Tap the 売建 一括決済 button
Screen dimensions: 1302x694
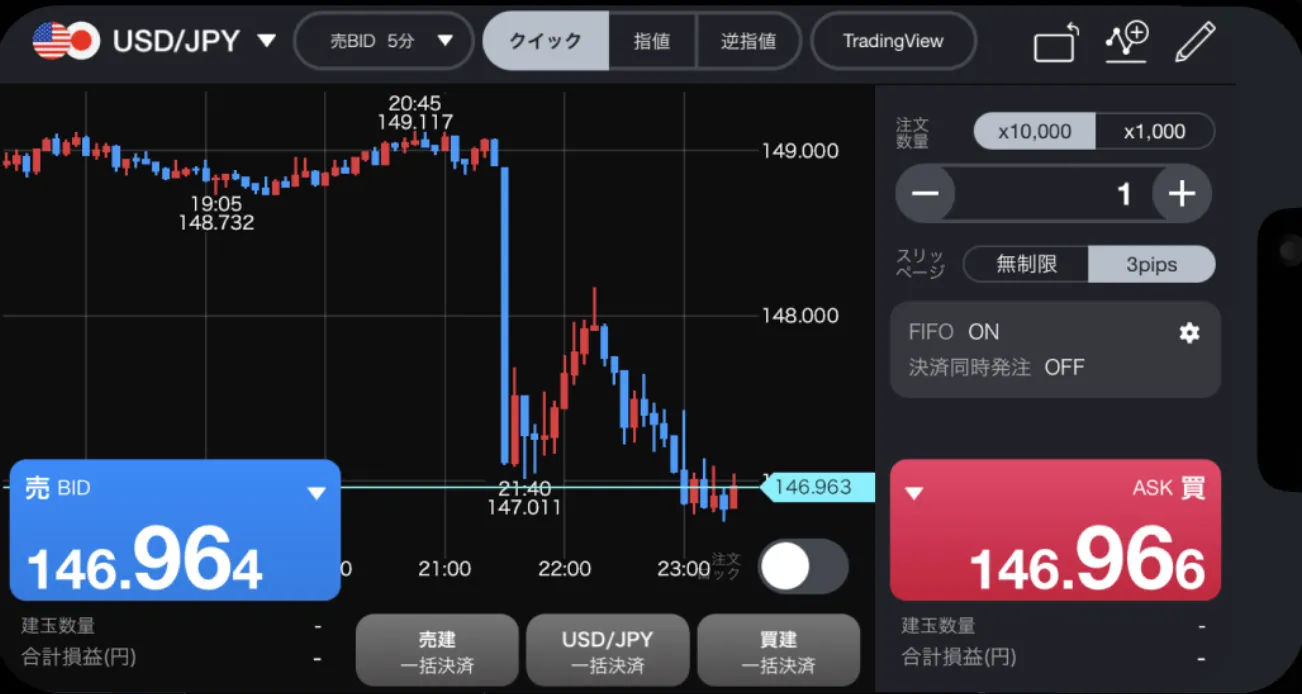click(x=437, y=651)
